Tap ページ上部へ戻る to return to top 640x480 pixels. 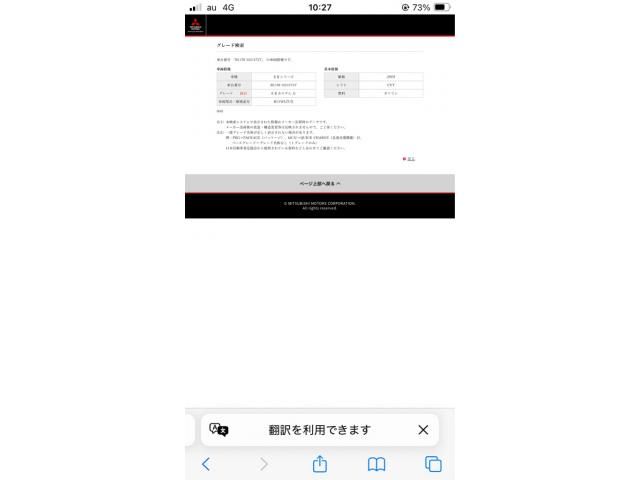(x=320, y=184)
